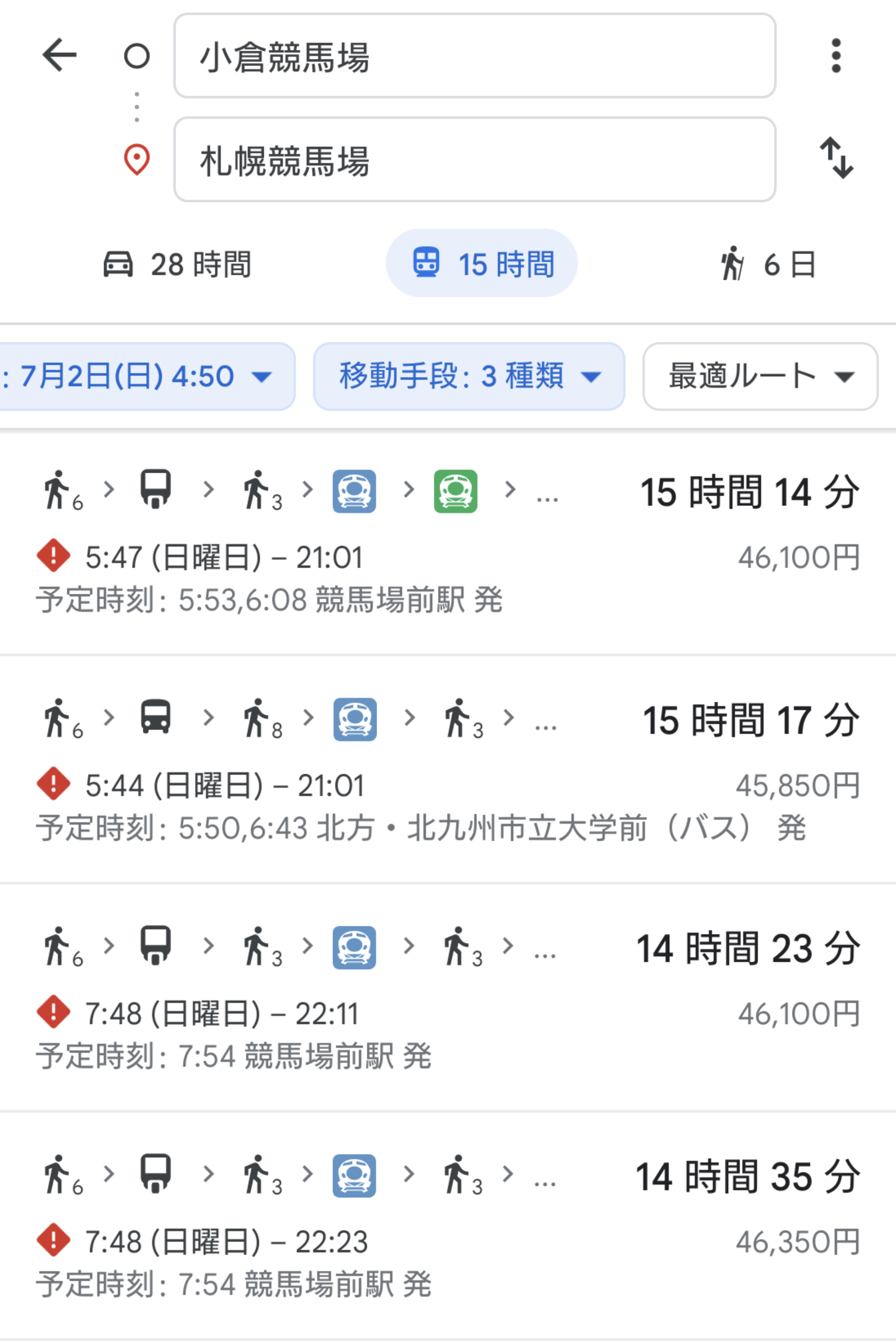Open the three-dot overflow menu
This screenshot has width=896, height=1344.
[x=836, y=56]
